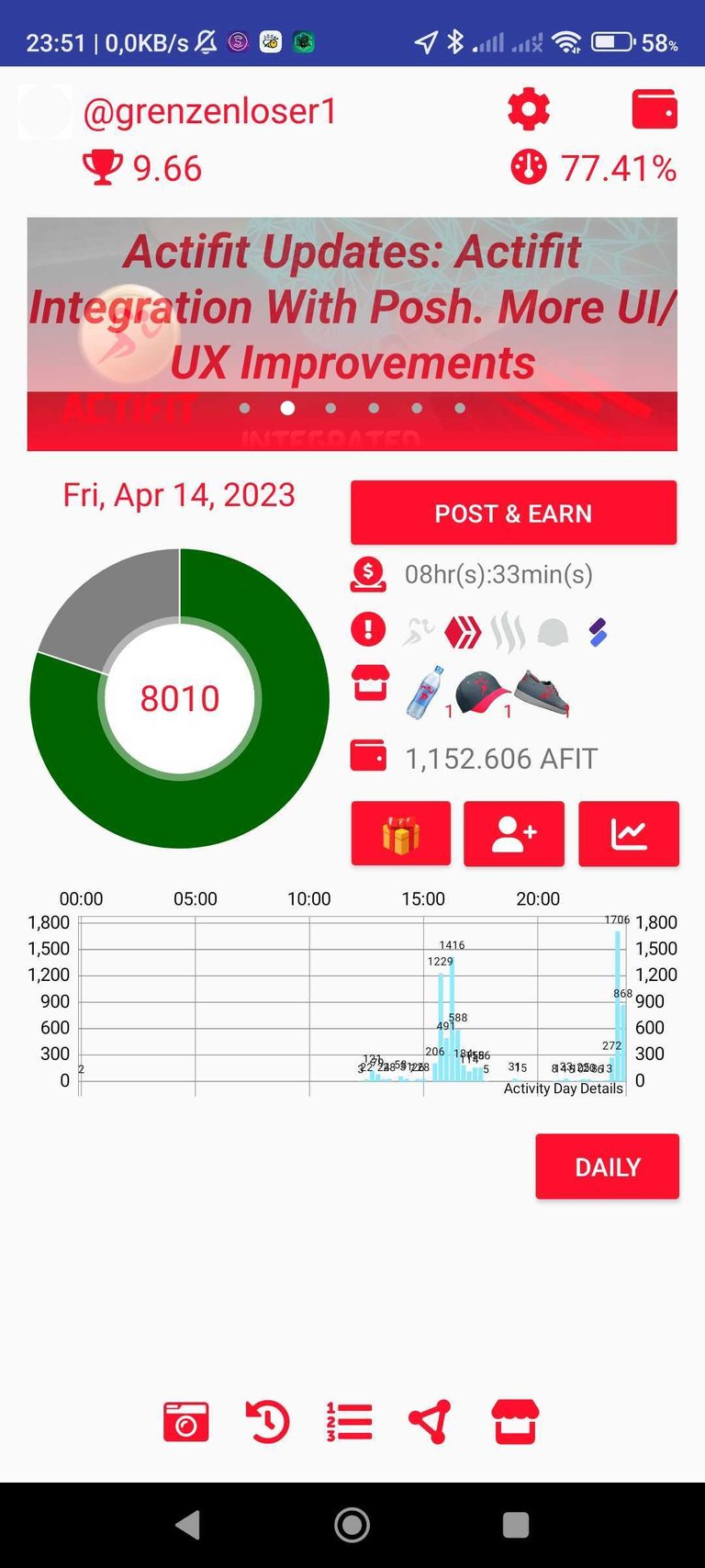The height and width of the screenshot is (1568, 705).
Task: Tap the POST & EARN button
Action: [513, 513]
